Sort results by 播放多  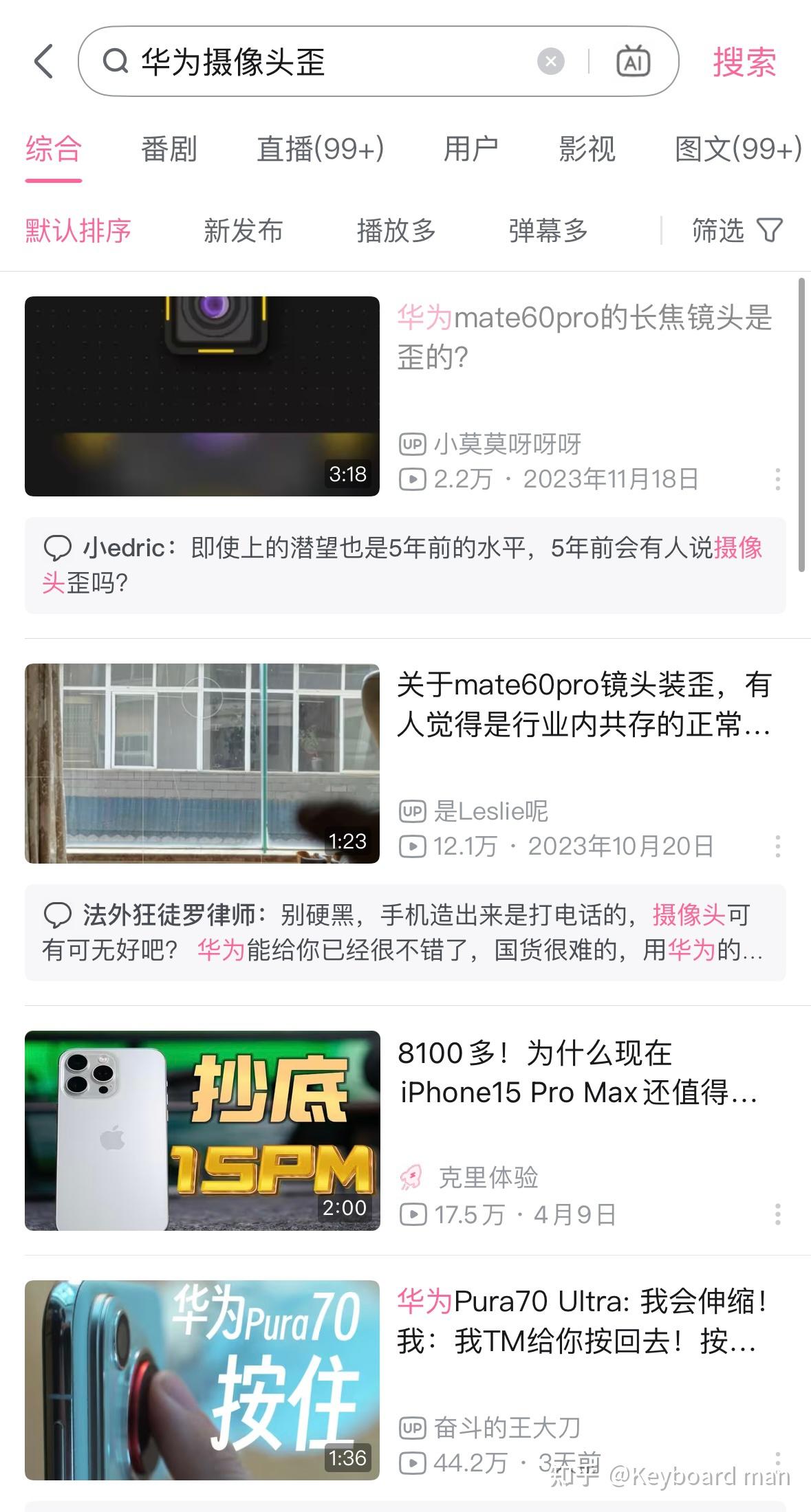pos(396,231)
